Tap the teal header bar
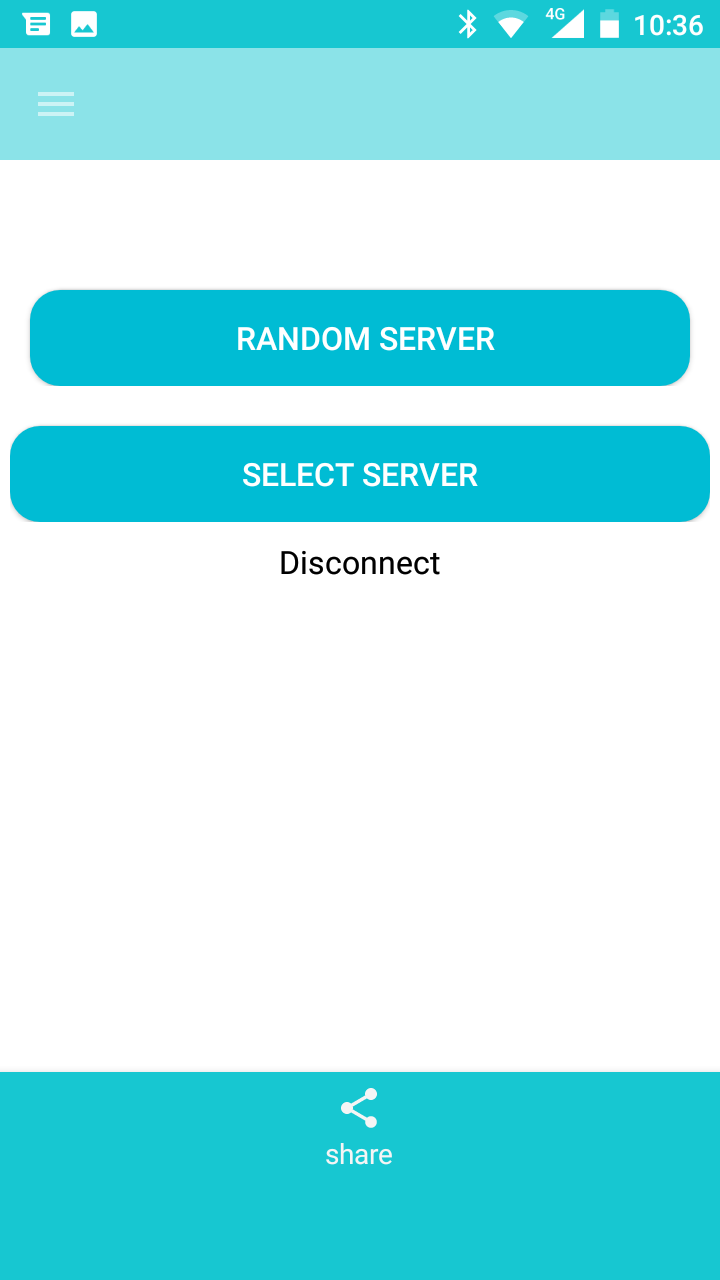This screenshot has width=720, height=1280. coord(360,104)
